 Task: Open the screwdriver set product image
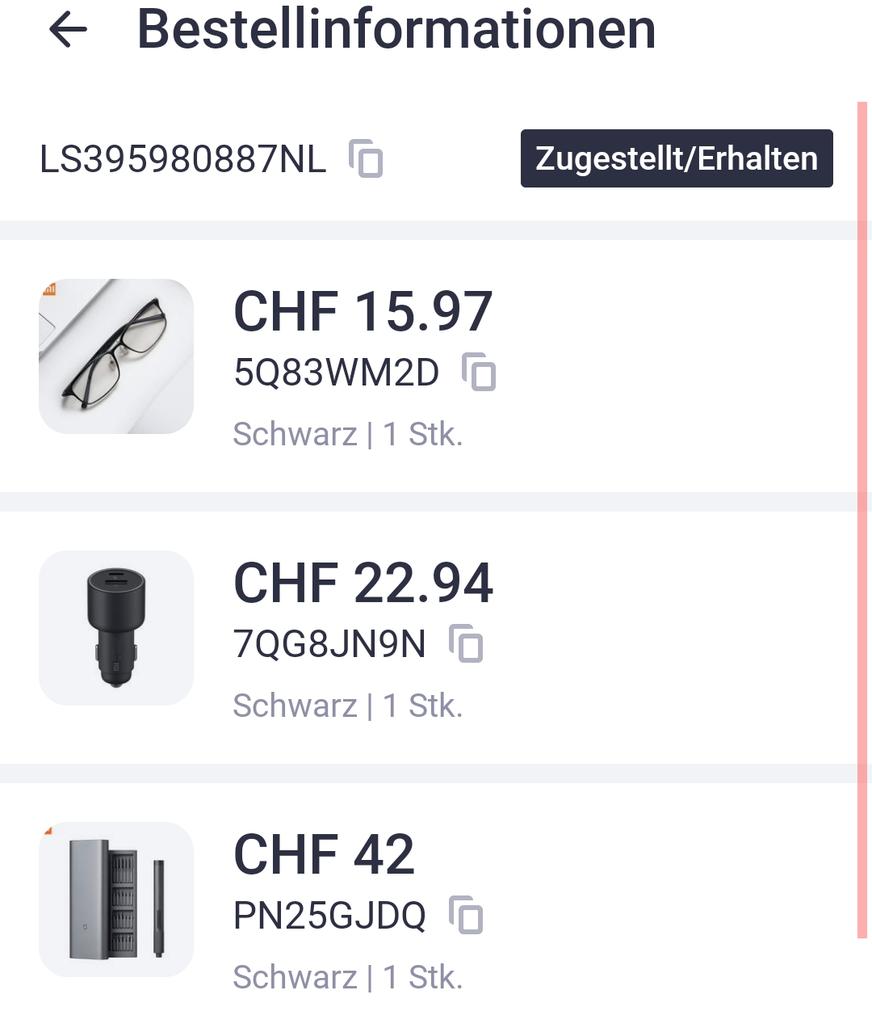click(x=116, y=899)
